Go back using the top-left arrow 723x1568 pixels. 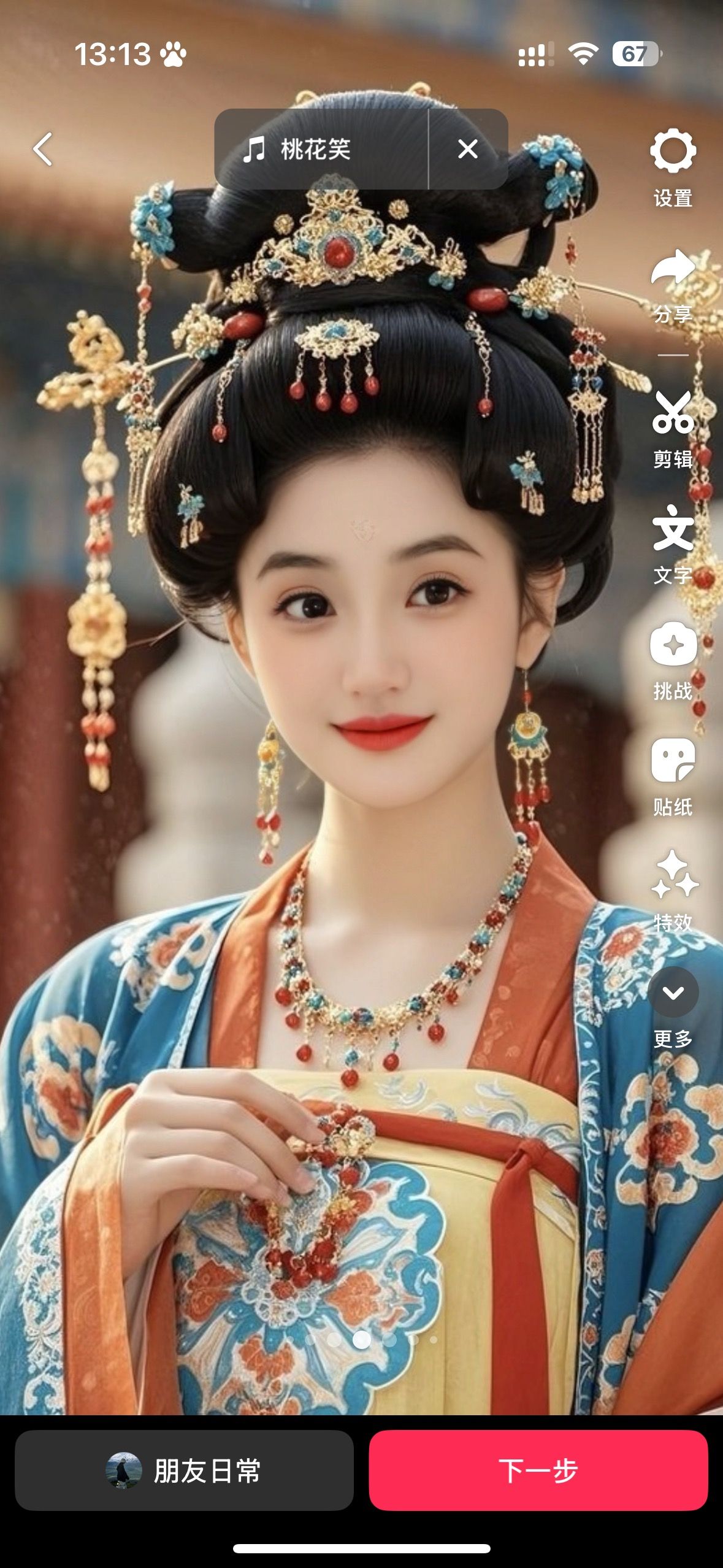pos(43,149)
